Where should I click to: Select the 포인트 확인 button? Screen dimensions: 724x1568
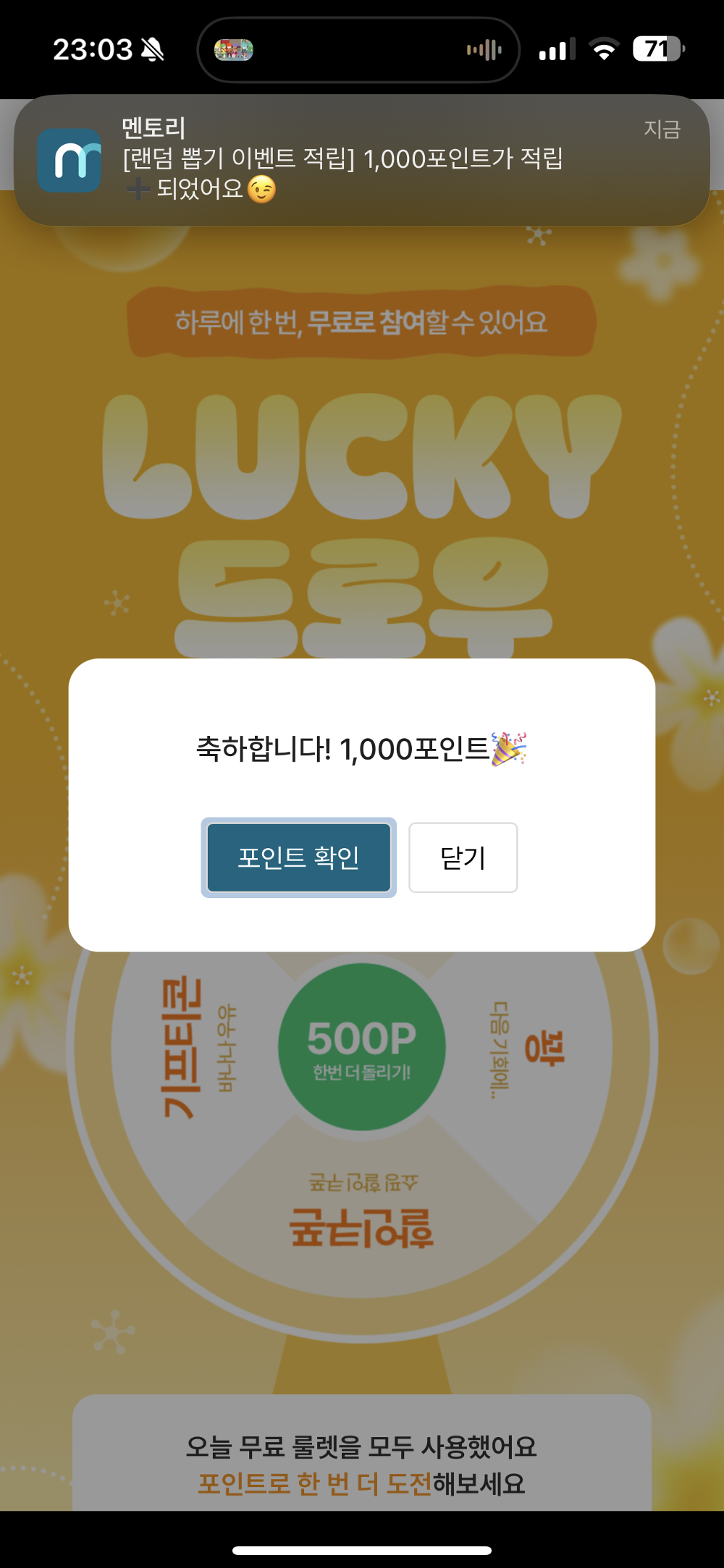coord(298,857)
